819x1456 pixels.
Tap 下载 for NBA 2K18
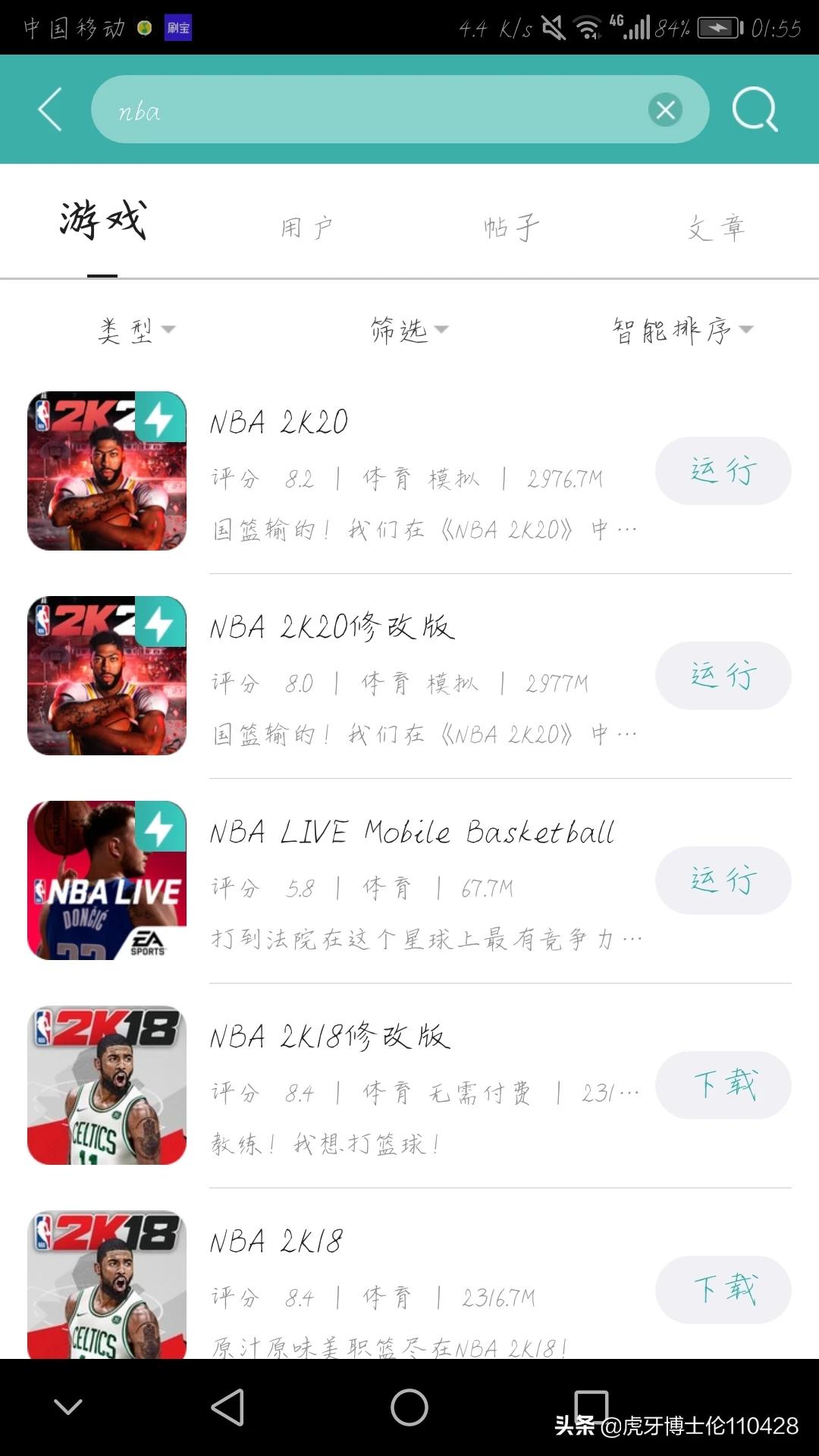(x=723, y=1290)
